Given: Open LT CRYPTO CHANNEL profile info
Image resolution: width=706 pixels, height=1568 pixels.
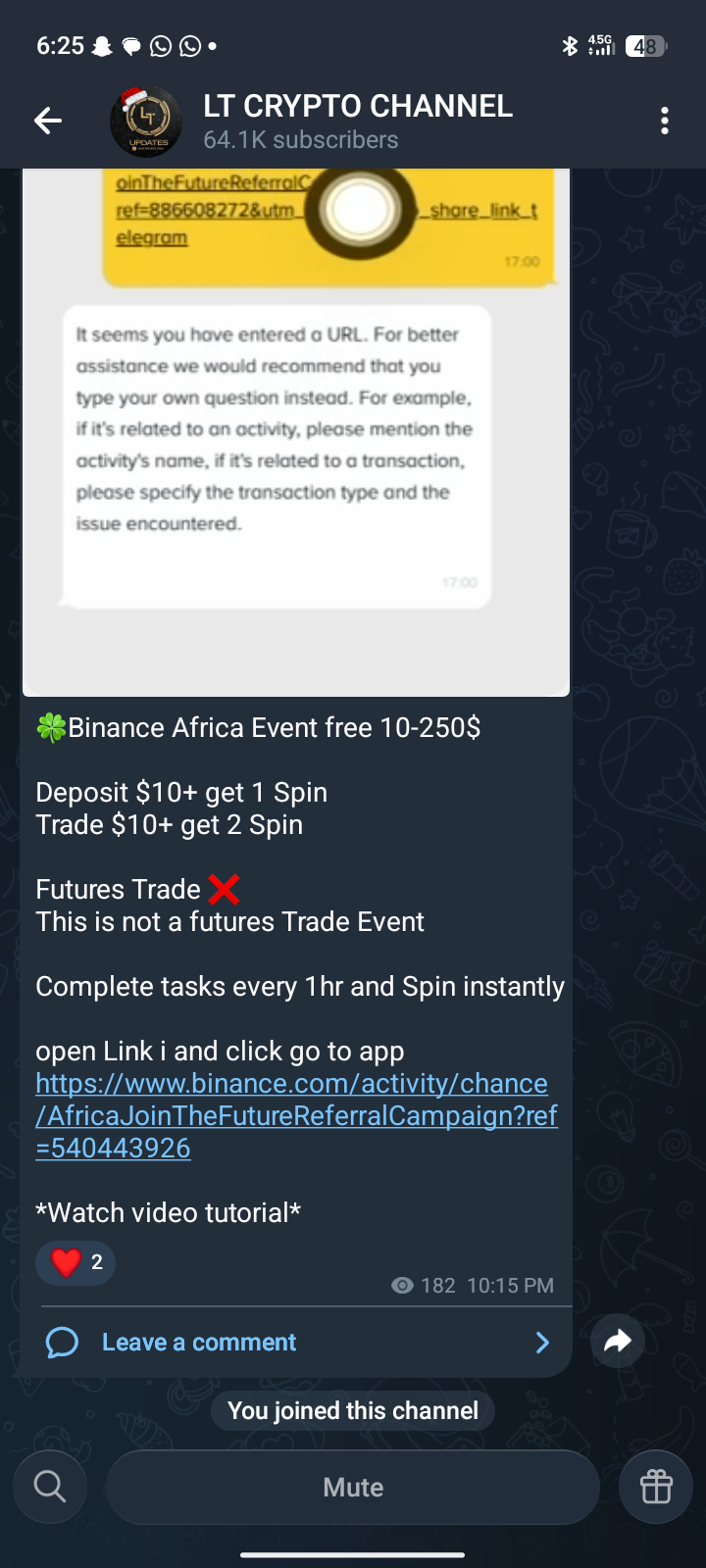Looking at the screenshot, I should pos(357,121).
